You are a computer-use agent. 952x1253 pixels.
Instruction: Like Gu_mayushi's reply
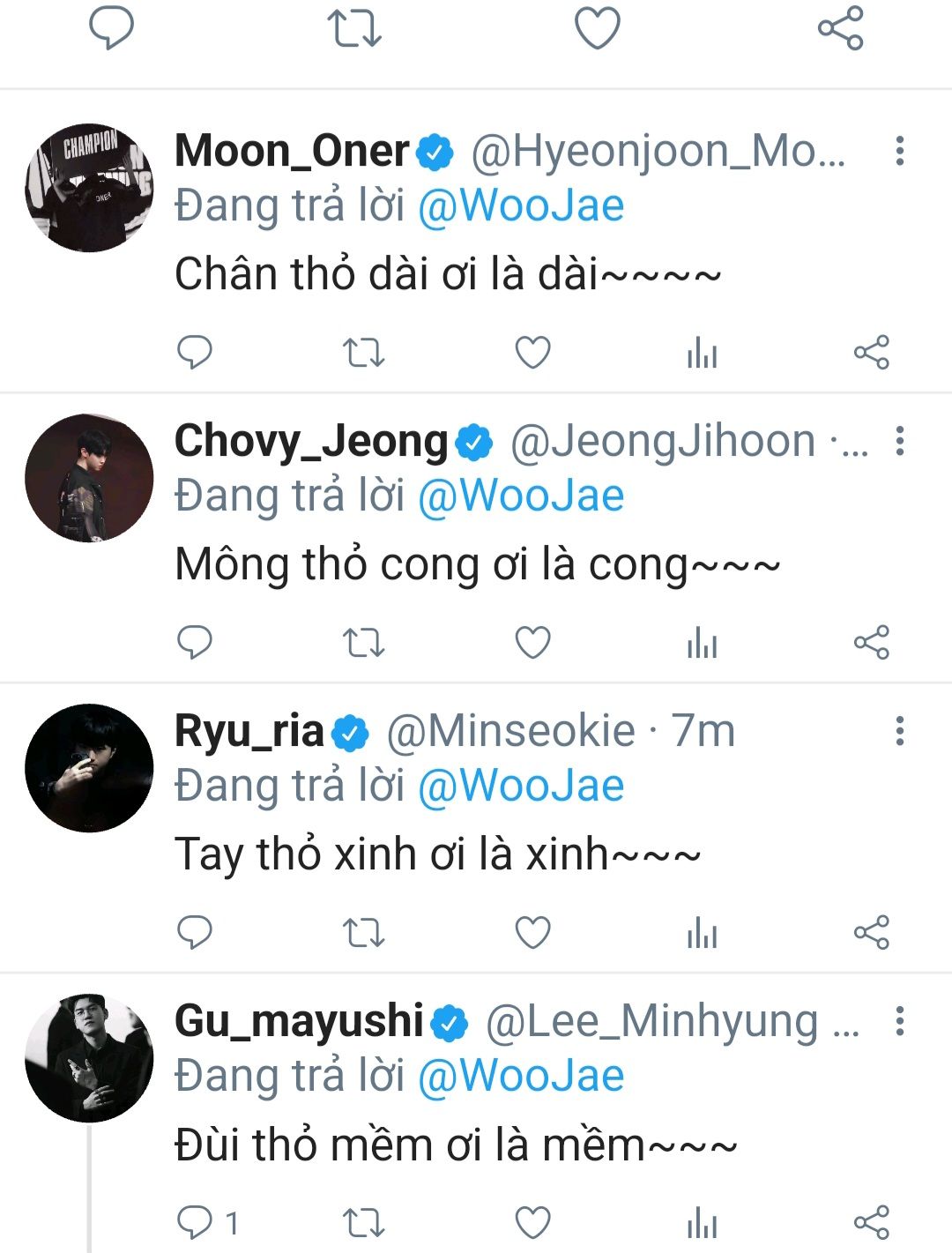[x=532, y=1223]
